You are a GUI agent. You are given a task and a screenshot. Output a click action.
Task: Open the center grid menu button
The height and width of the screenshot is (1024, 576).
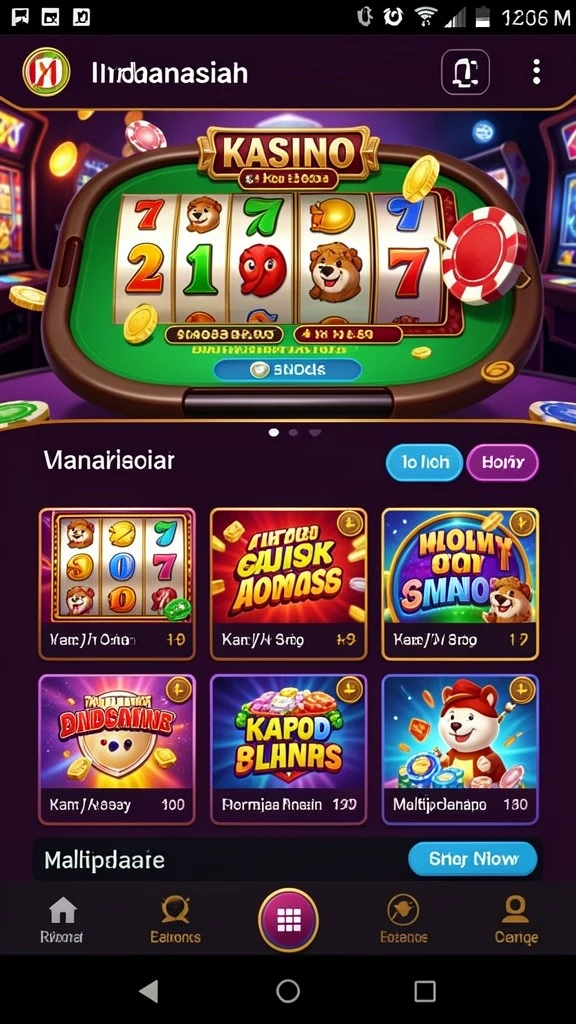point(288,920)
